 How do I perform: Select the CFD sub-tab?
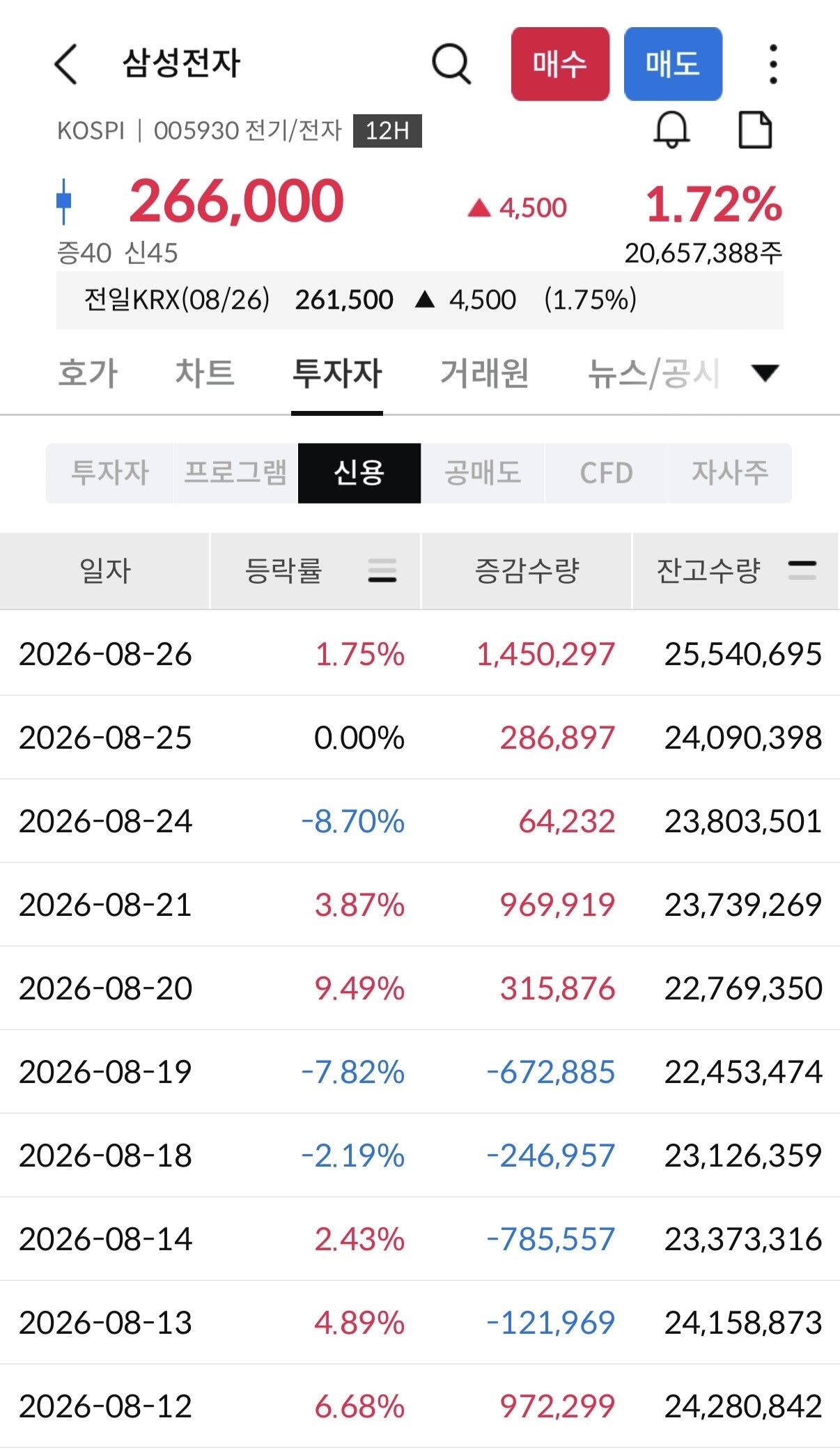pos(606,473)
